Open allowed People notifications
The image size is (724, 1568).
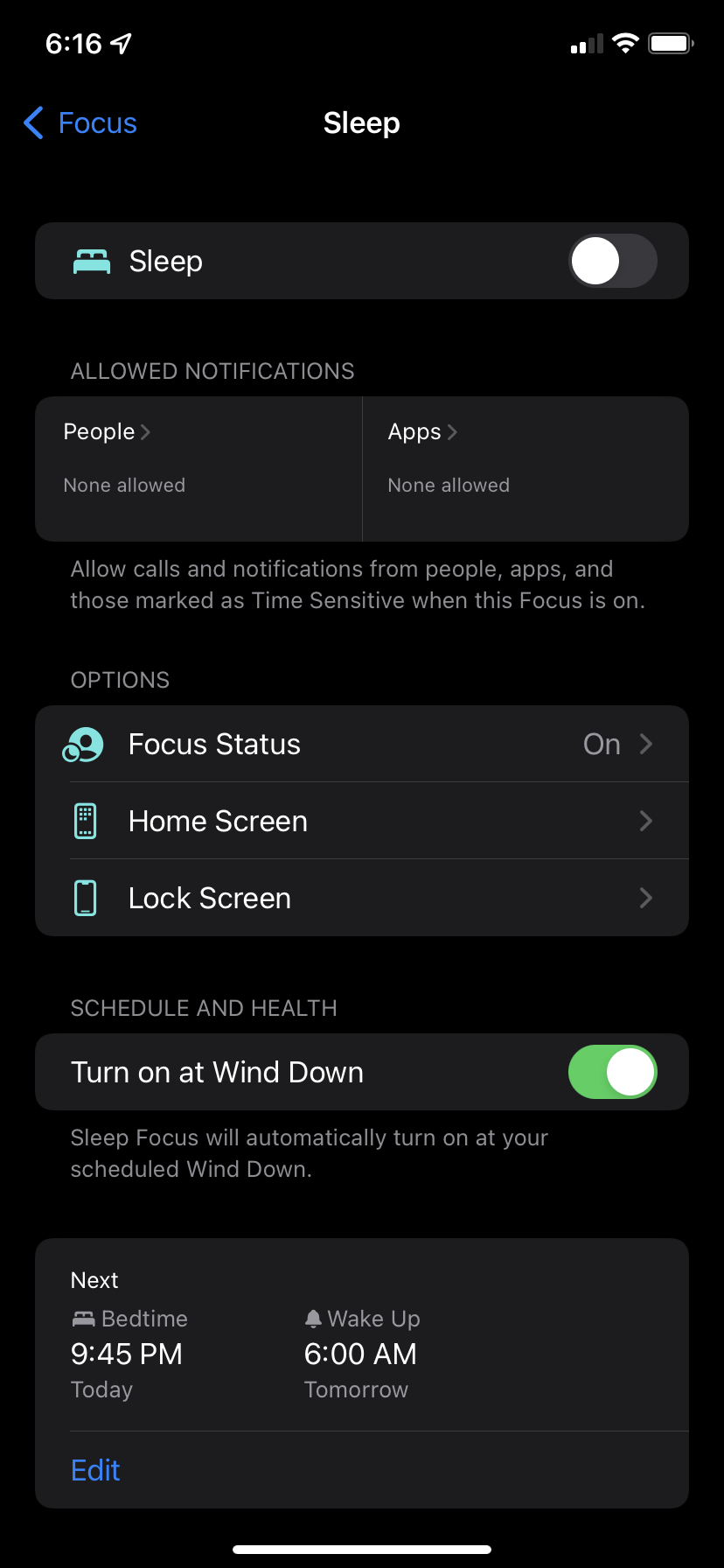198,469
